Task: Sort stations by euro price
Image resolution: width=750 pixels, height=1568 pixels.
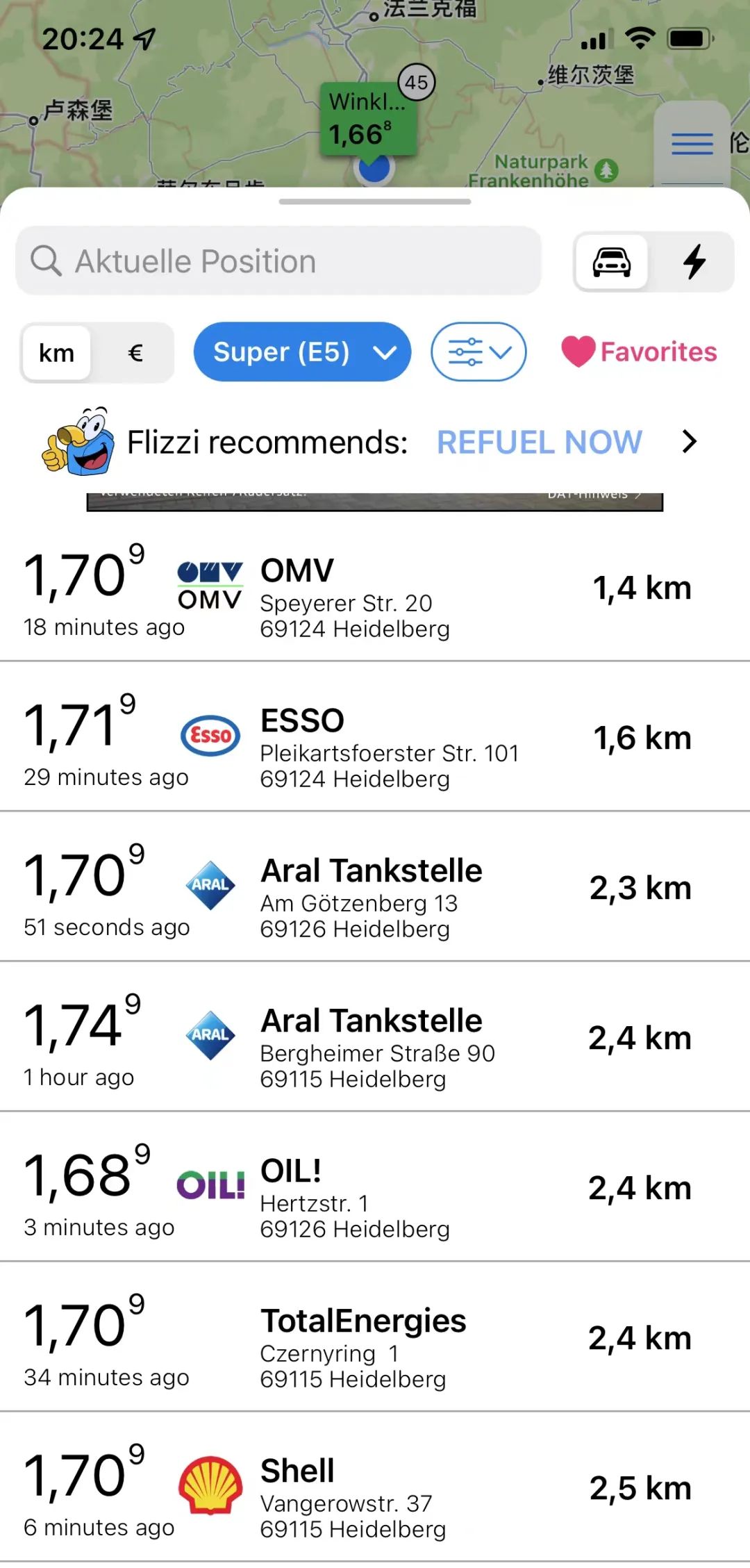Action: (x=135, y=353)
